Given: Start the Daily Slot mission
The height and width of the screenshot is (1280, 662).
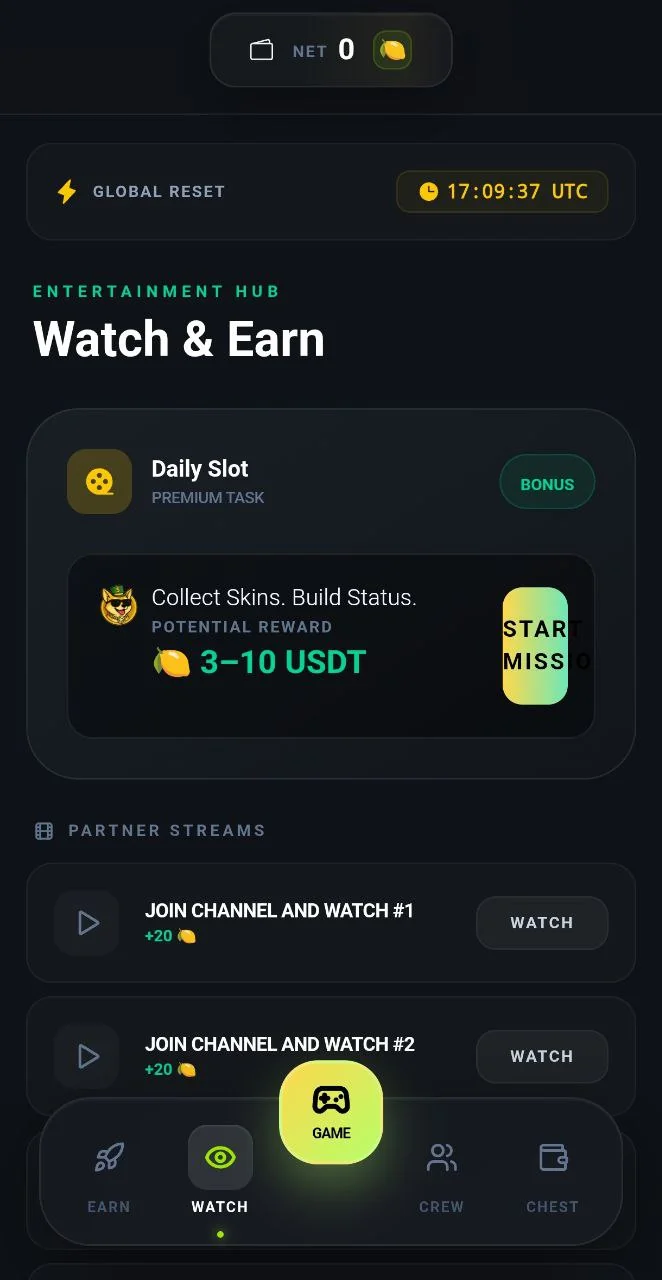Looking at the screenshot, I should [x=535, y=646].
